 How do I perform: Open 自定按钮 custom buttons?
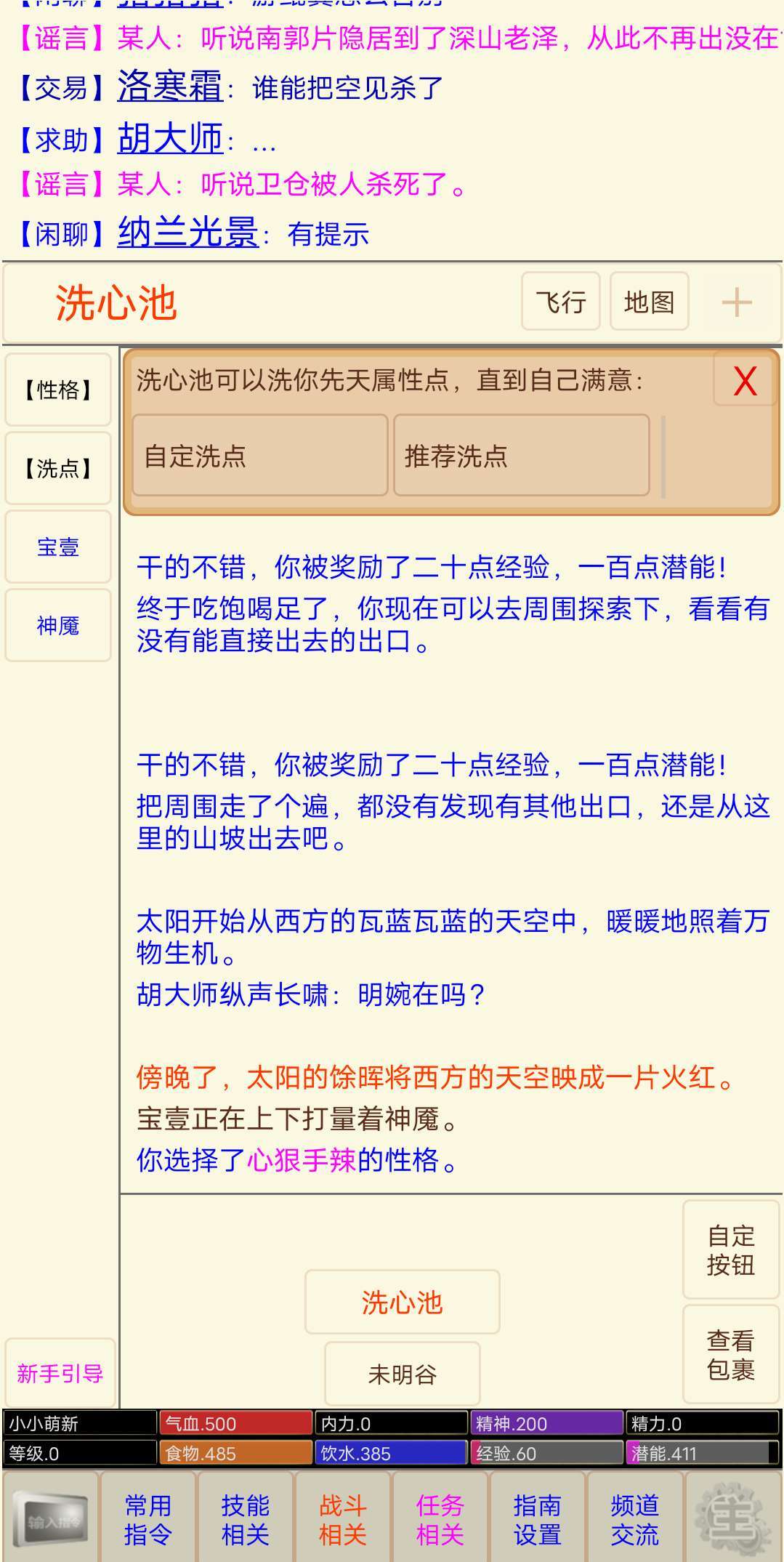[x=730, y=1250]
